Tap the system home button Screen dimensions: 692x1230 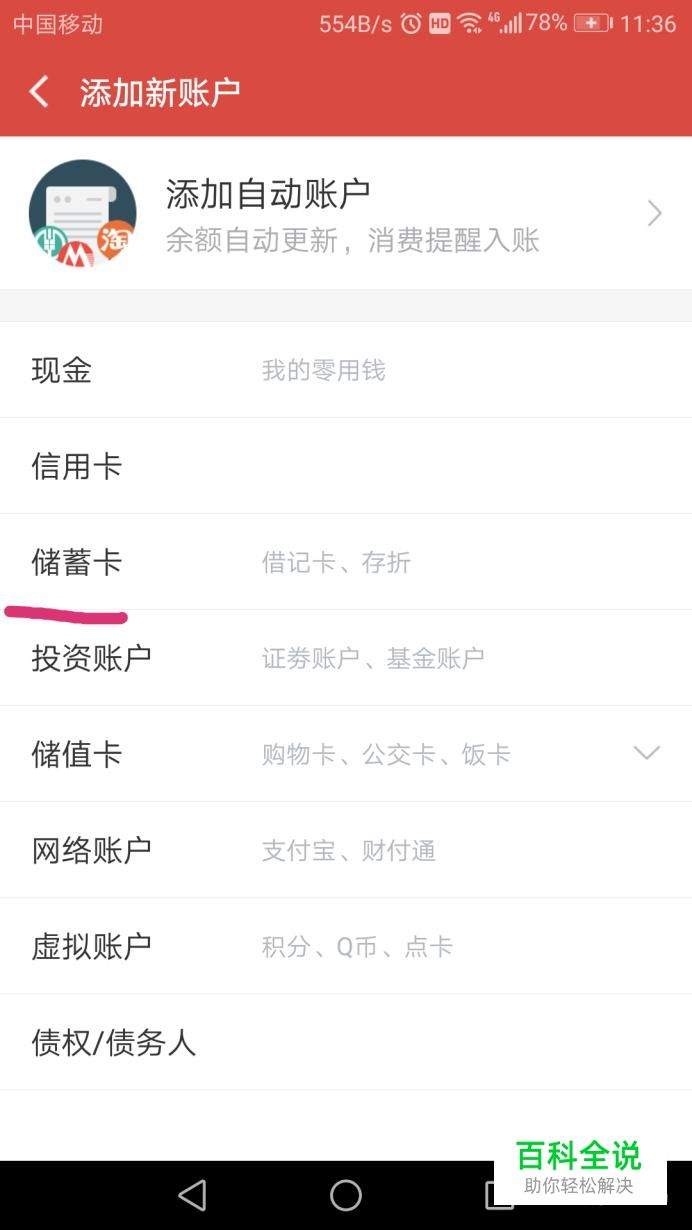[x=346, y=1195]
